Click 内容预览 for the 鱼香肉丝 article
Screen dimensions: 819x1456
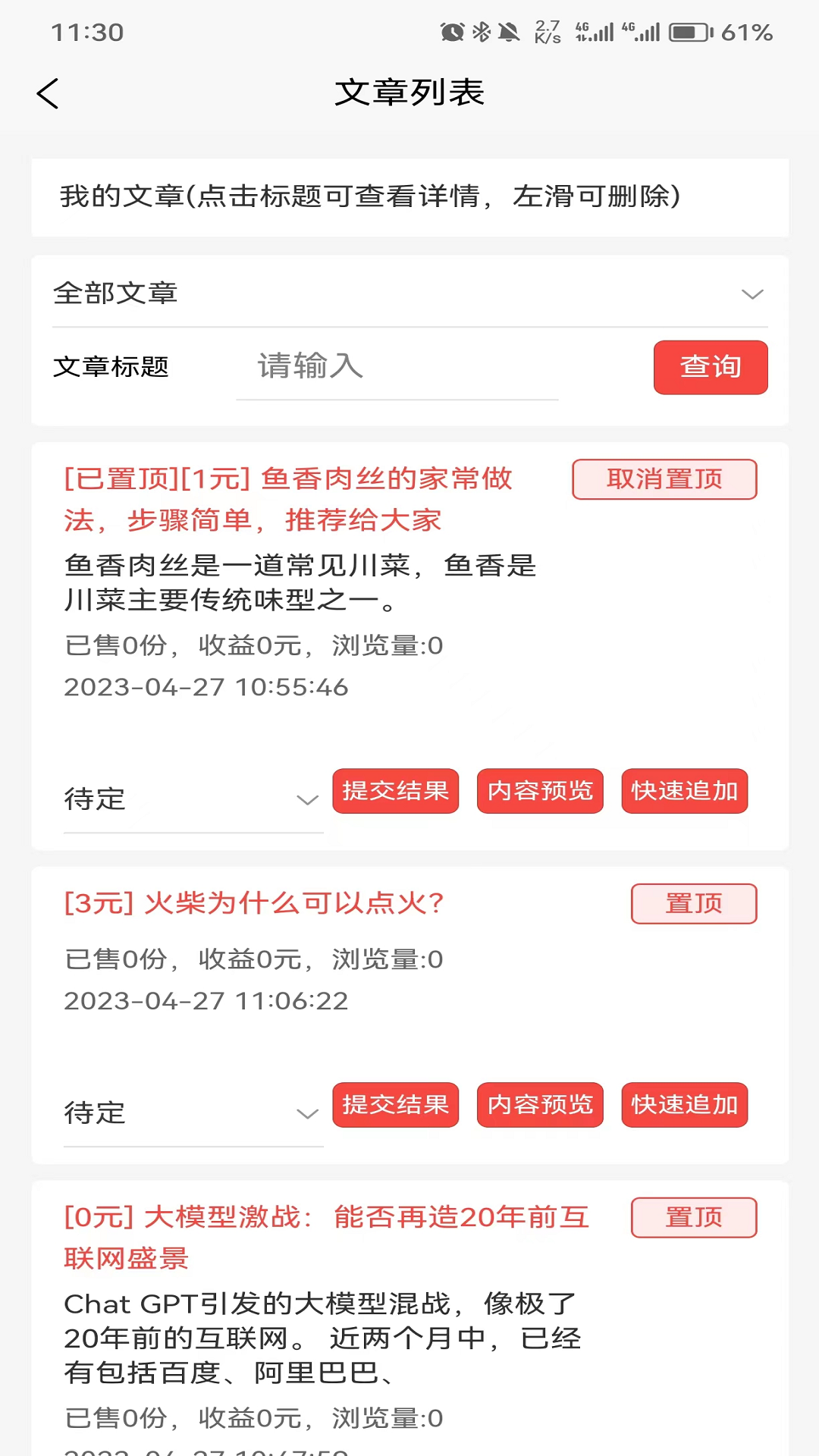click(x=539, y=791)
